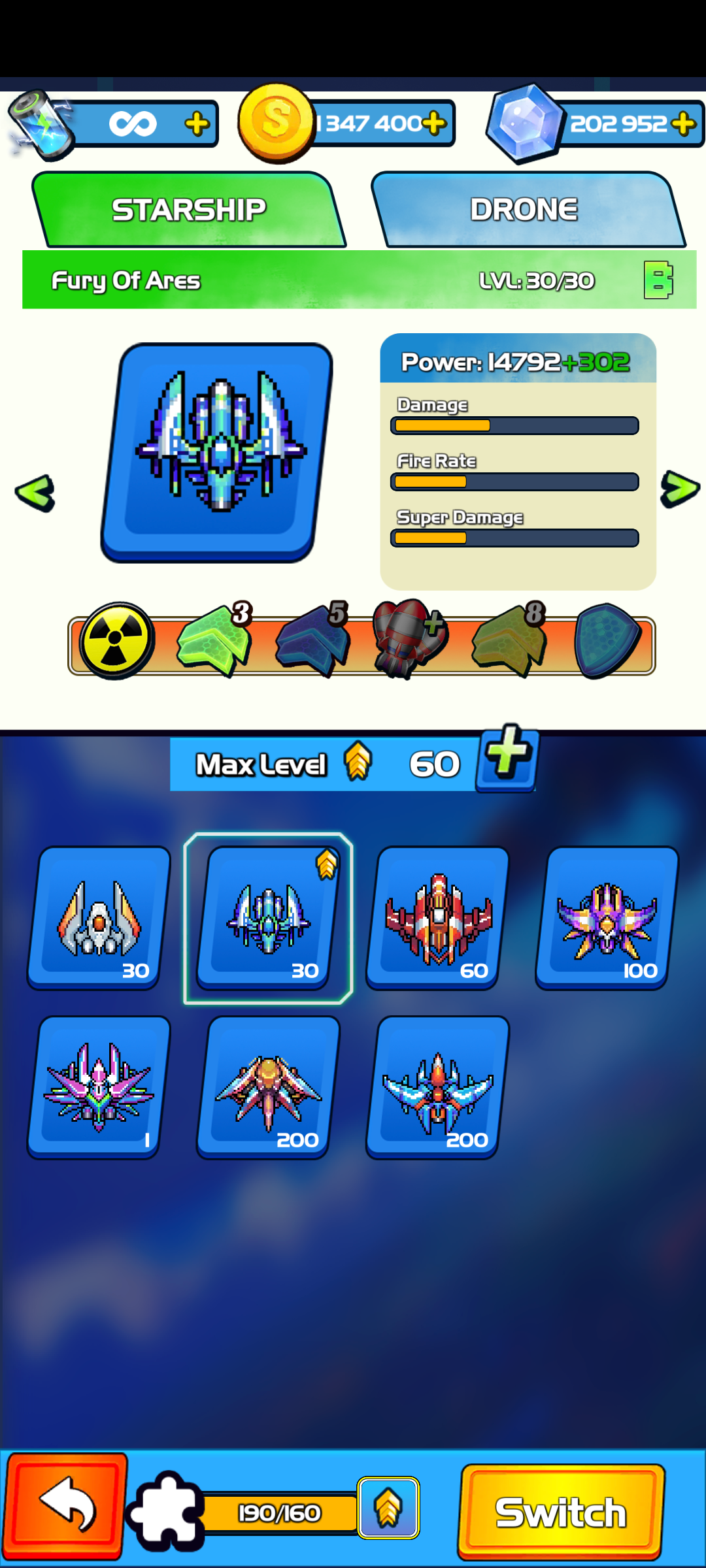The height and width of the screenshot is (1568, 706).
Task: Add more energy with the plus
Action: tap(197, 123)
